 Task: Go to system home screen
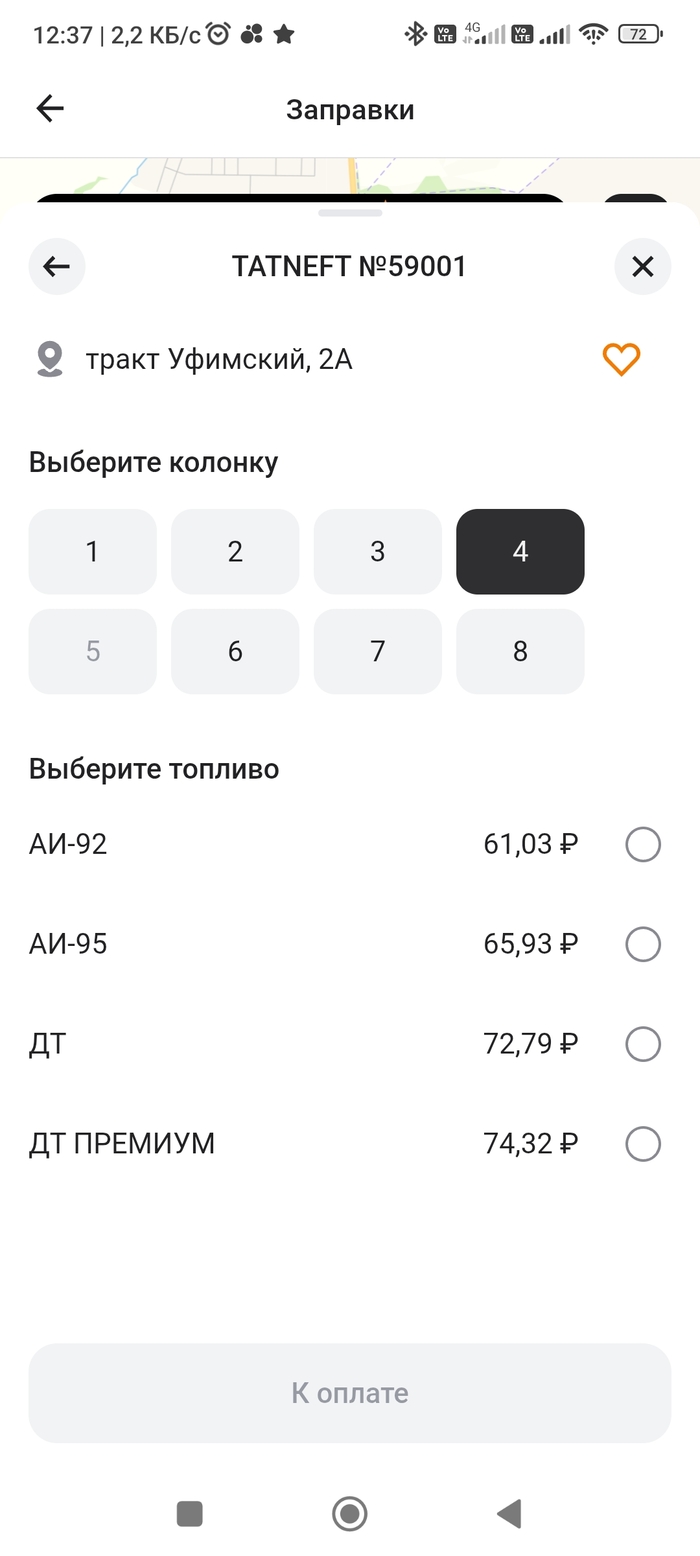coord(349,1514)
